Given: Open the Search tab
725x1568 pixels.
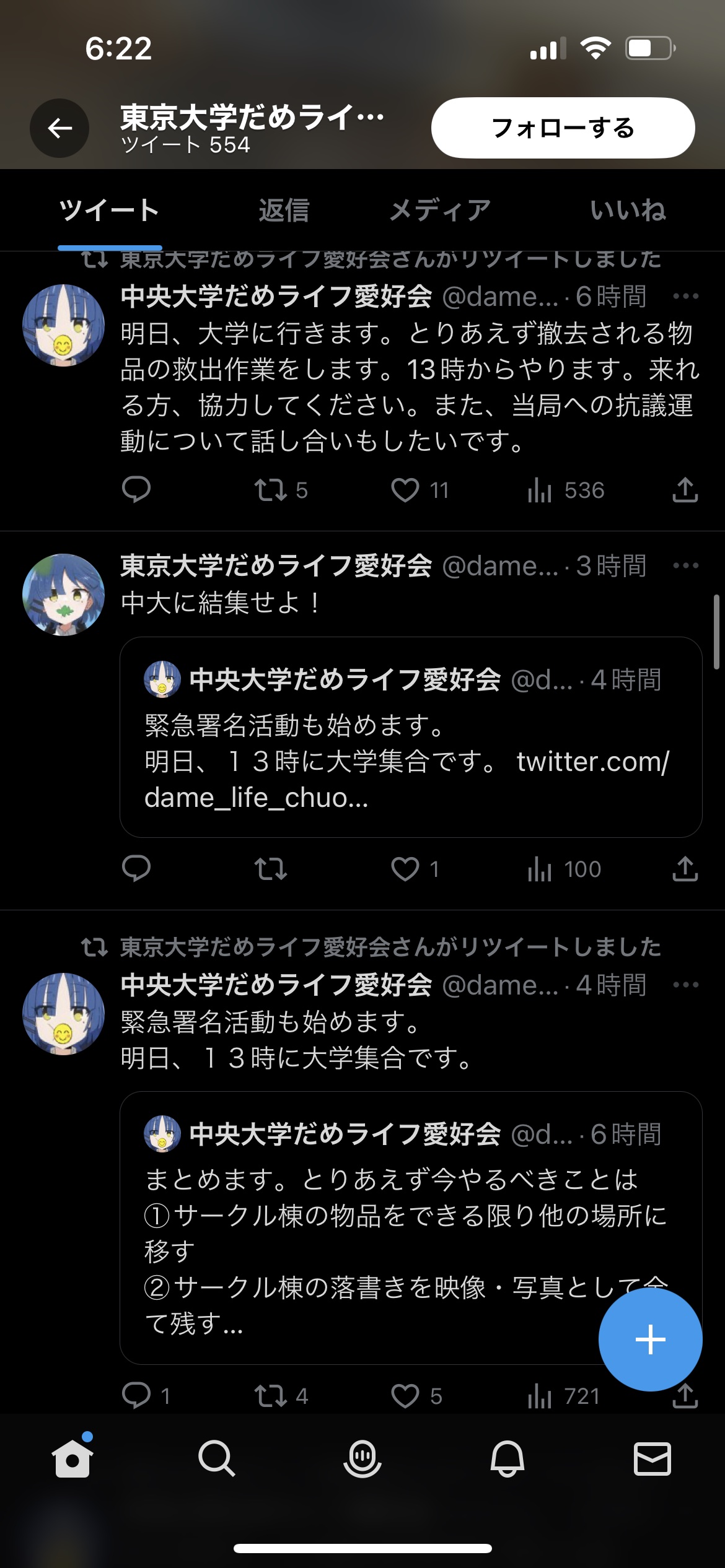Looking at the screenshot, I should (x=217, y=1458).
